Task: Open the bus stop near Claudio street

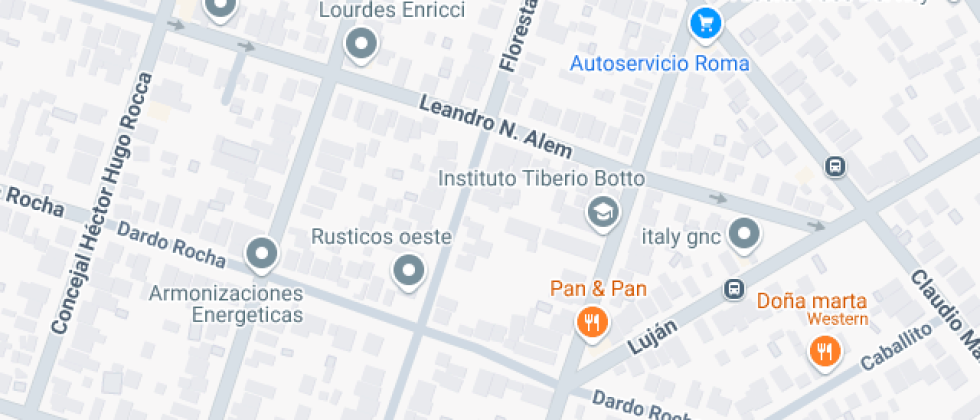Action: tap(835, 167)
